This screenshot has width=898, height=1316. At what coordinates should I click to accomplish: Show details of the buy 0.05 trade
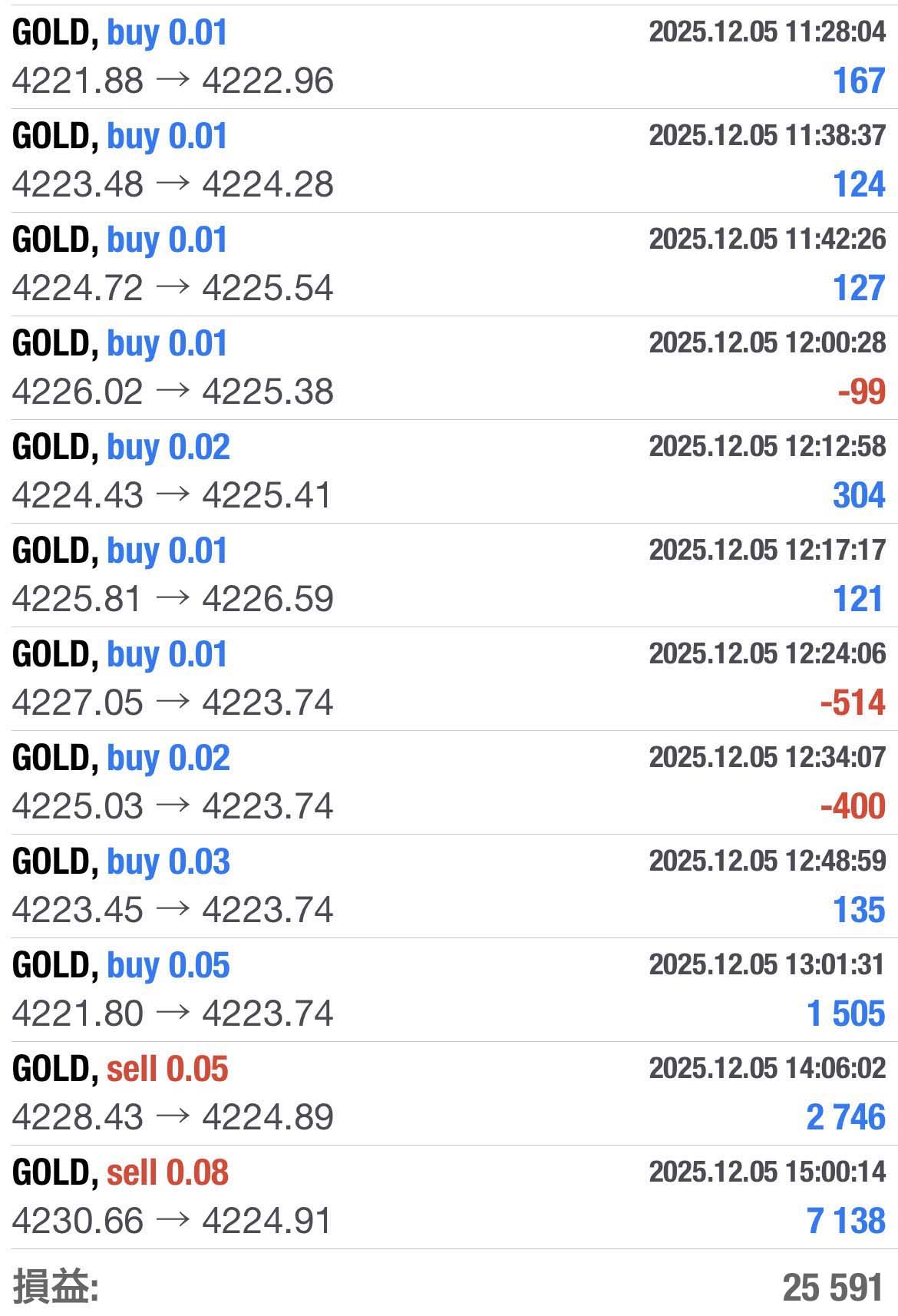coord(449,990)
